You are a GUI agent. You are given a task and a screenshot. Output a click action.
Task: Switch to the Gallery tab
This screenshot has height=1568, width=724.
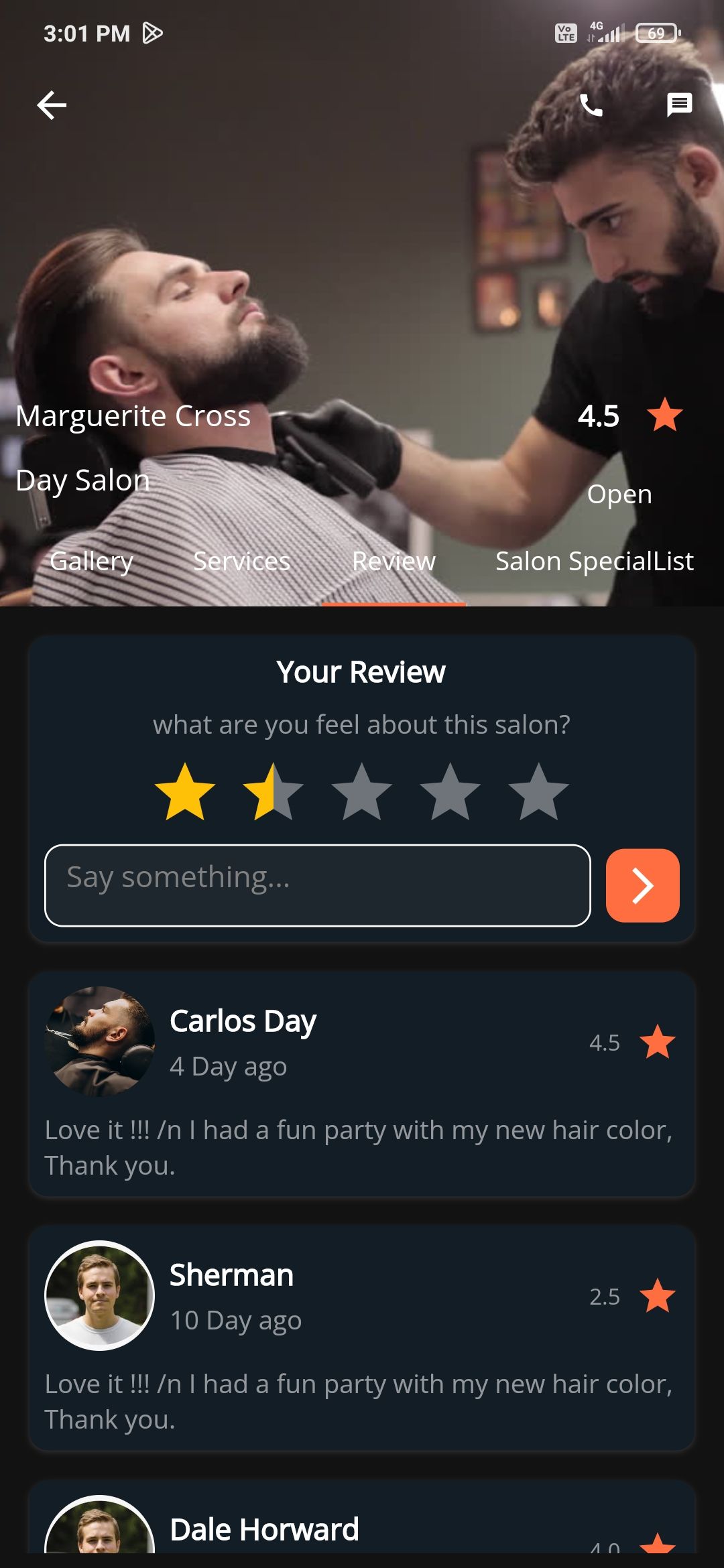[x=92, y=561]
